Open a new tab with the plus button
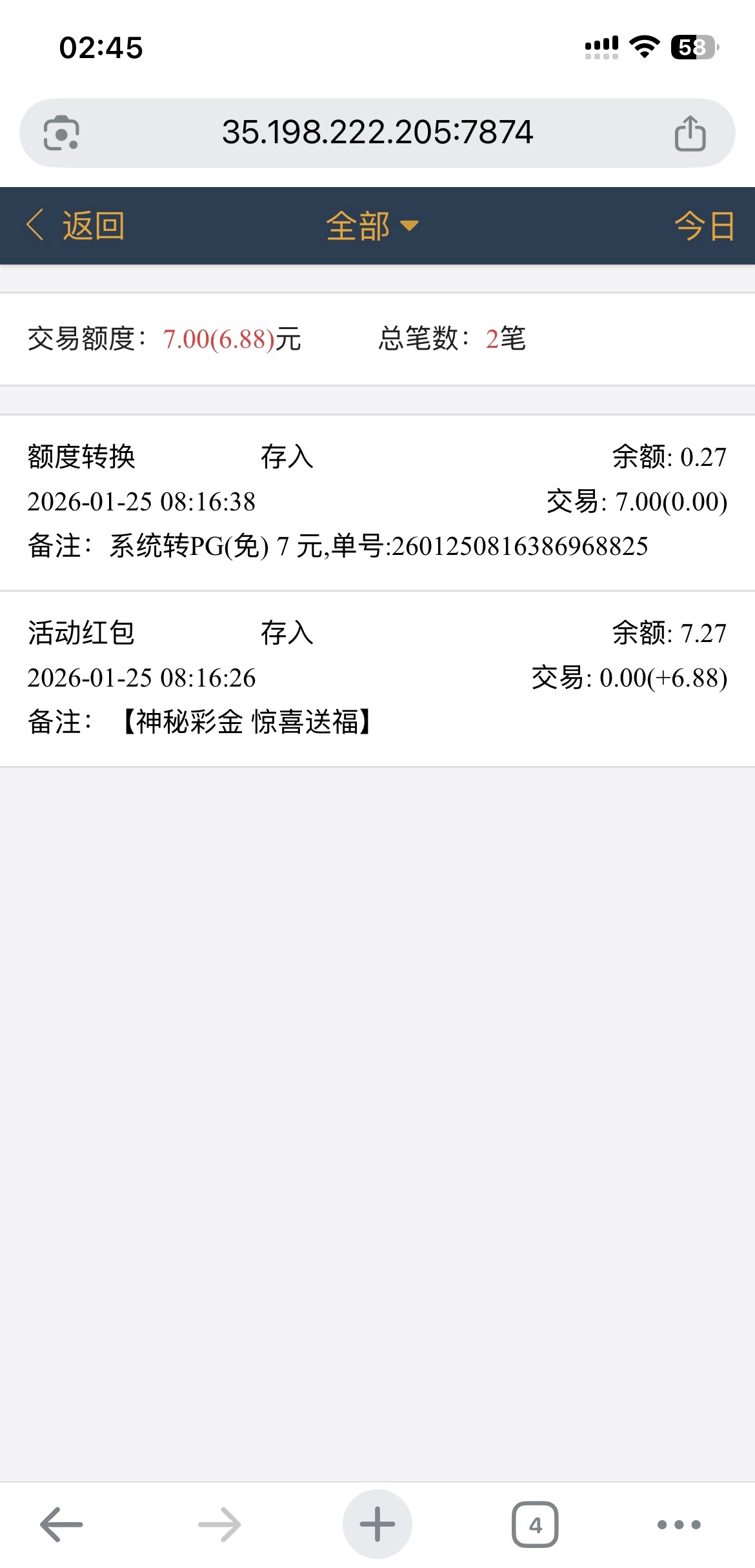The width and height of the screenshot is (755, 1568). (x=377, y=1525)
